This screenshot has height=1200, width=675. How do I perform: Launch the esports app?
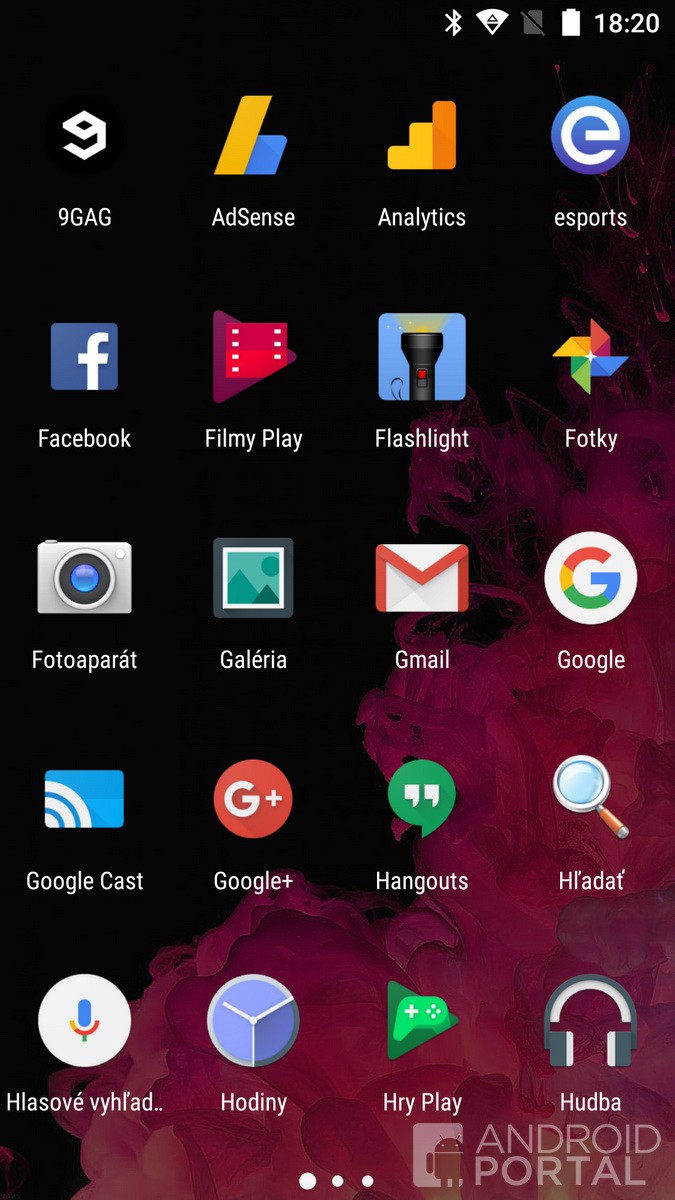(590, 136)
